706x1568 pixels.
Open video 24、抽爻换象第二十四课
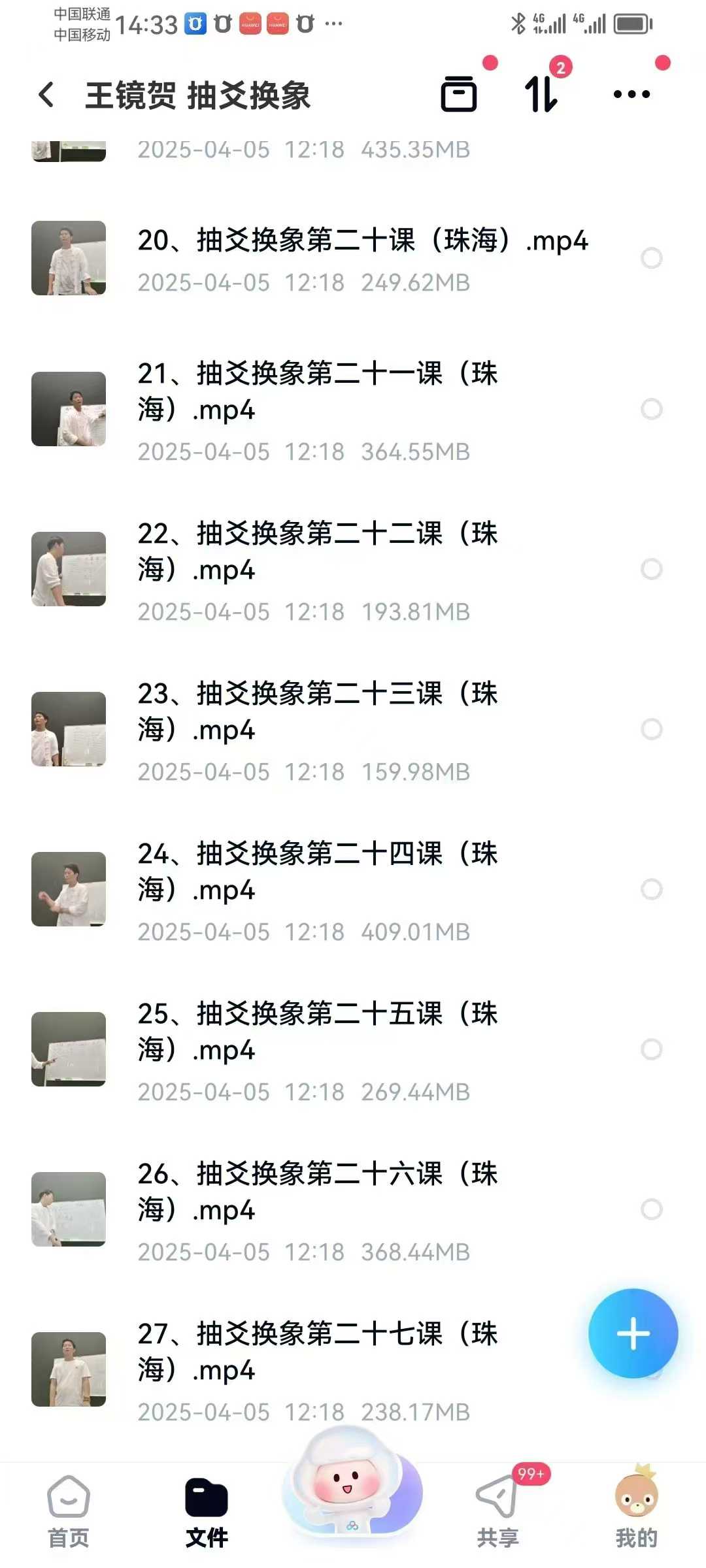(317, 872)
